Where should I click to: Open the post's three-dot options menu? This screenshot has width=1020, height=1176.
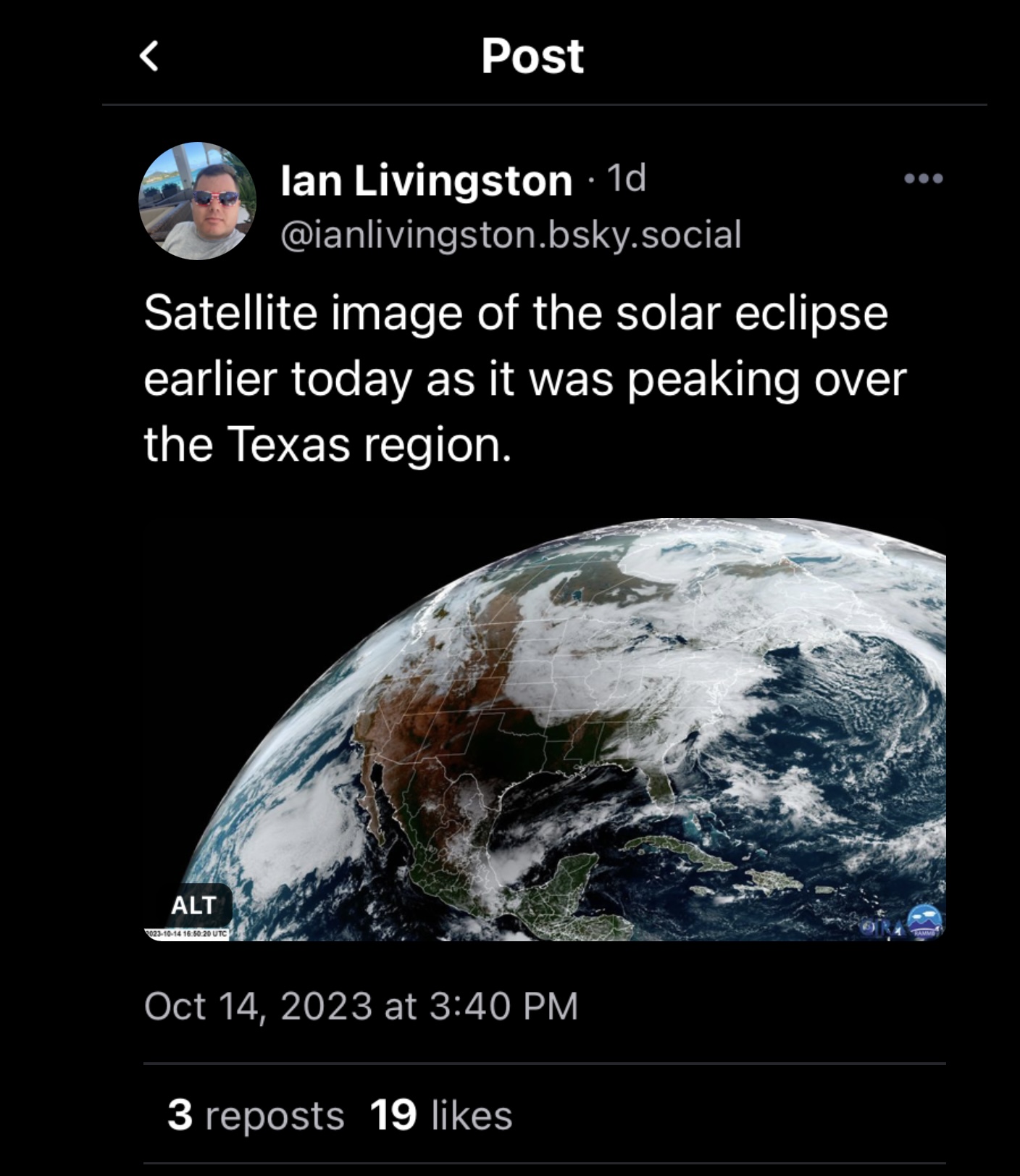(923, 178)
